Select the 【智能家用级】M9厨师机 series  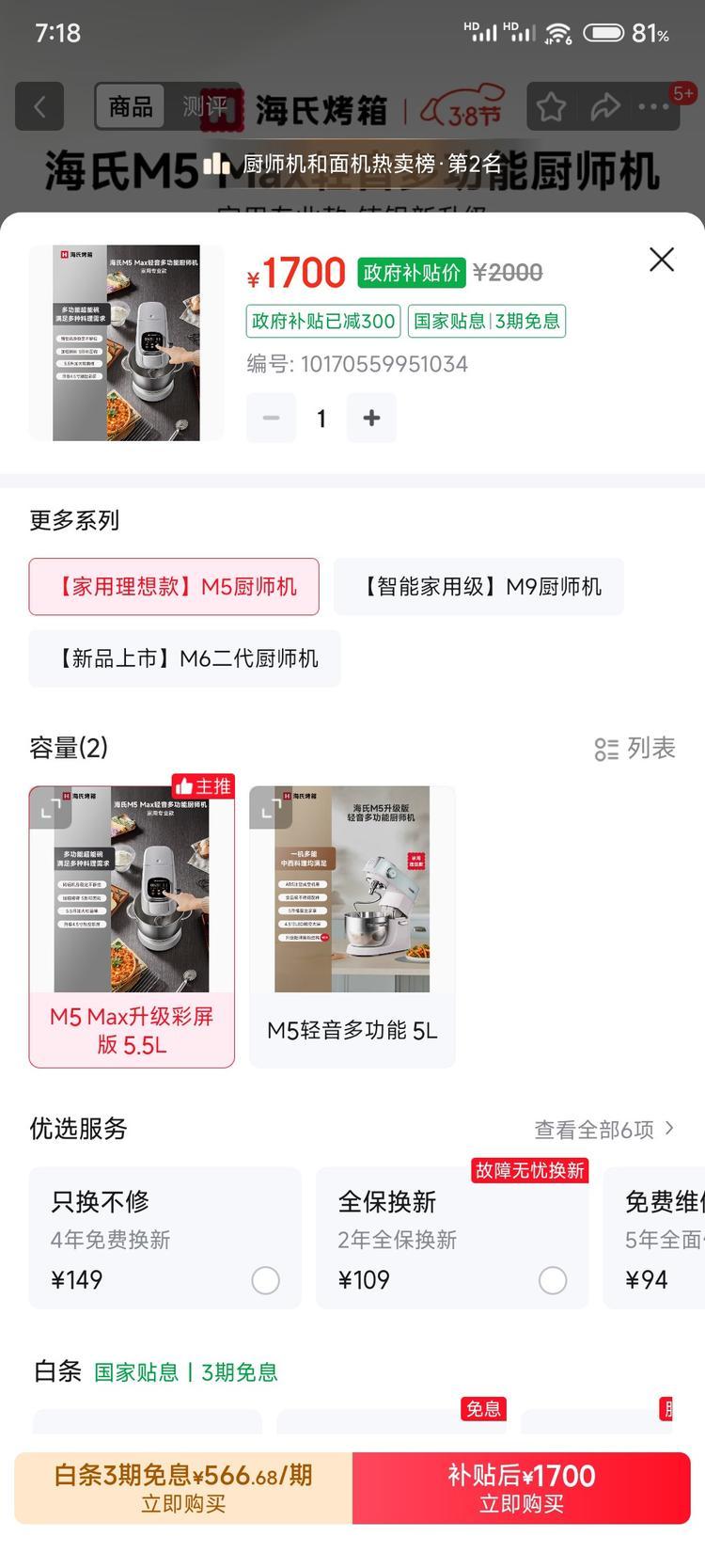click(x=478, y=587)
